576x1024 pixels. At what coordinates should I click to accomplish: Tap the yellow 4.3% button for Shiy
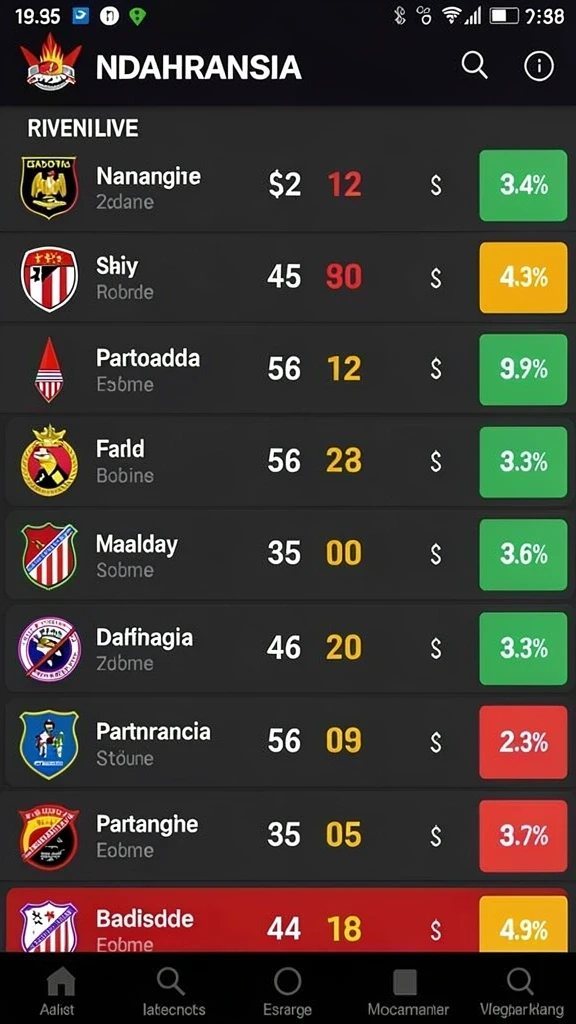click(523, 278)
